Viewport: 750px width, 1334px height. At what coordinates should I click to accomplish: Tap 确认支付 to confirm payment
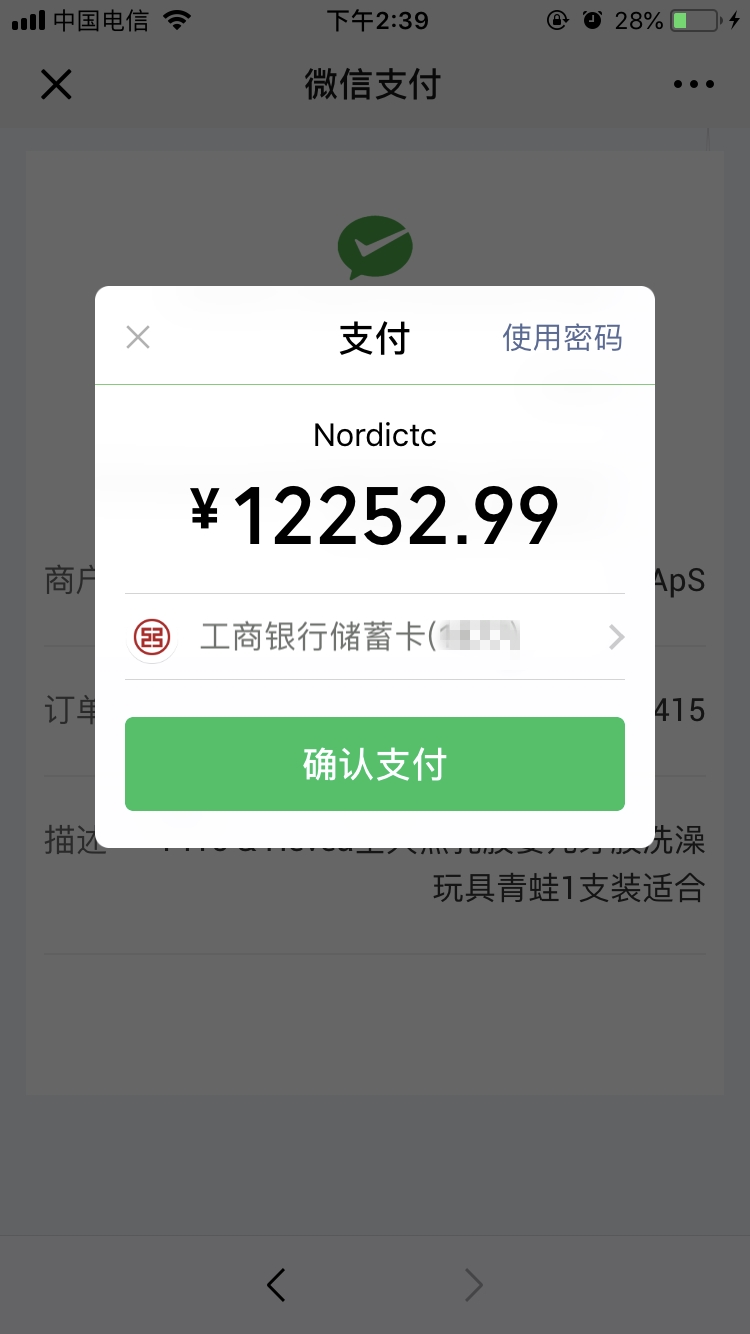click(375, 764)
